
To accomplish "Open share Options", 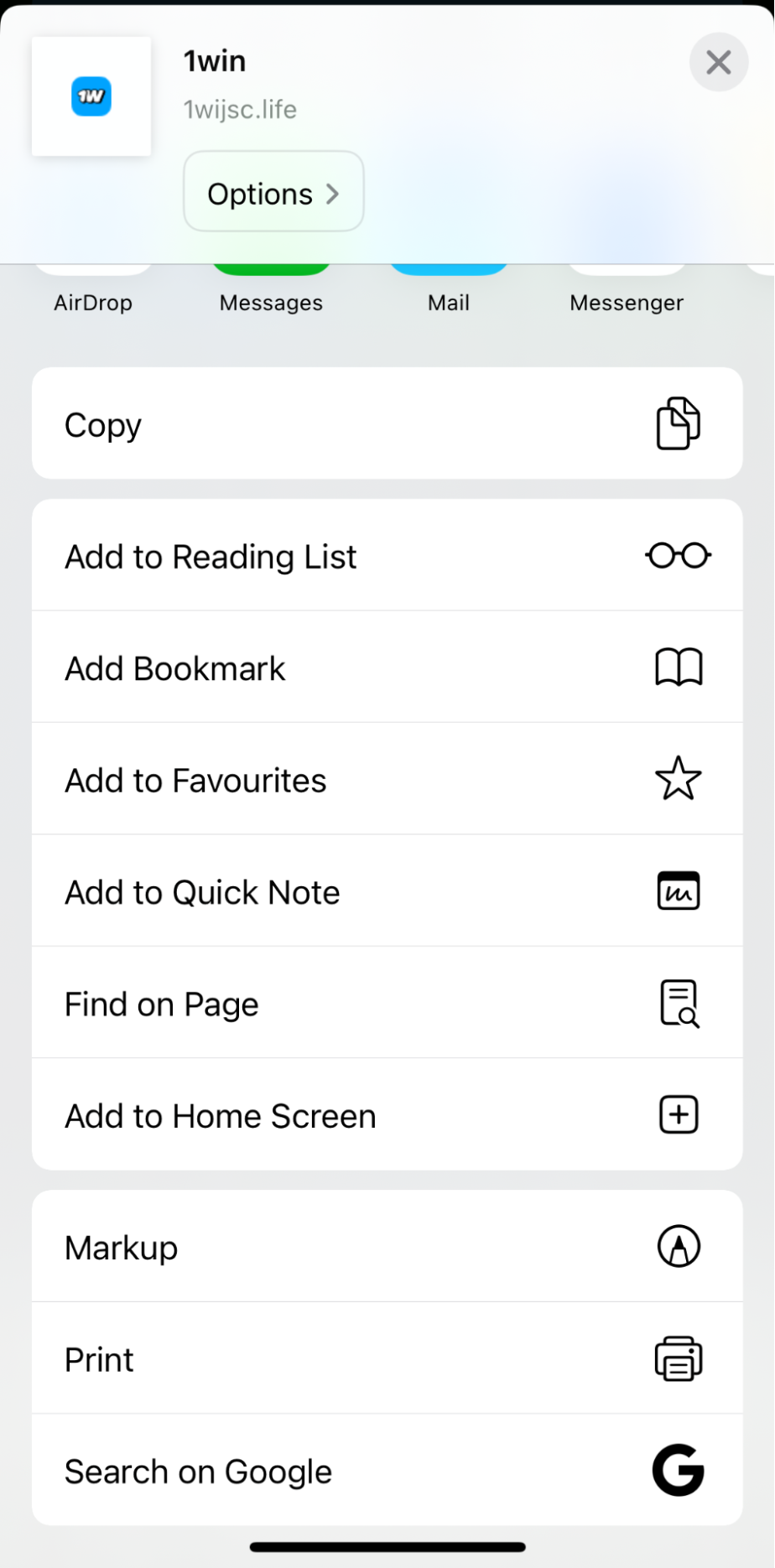I will [x=273, y=193].
